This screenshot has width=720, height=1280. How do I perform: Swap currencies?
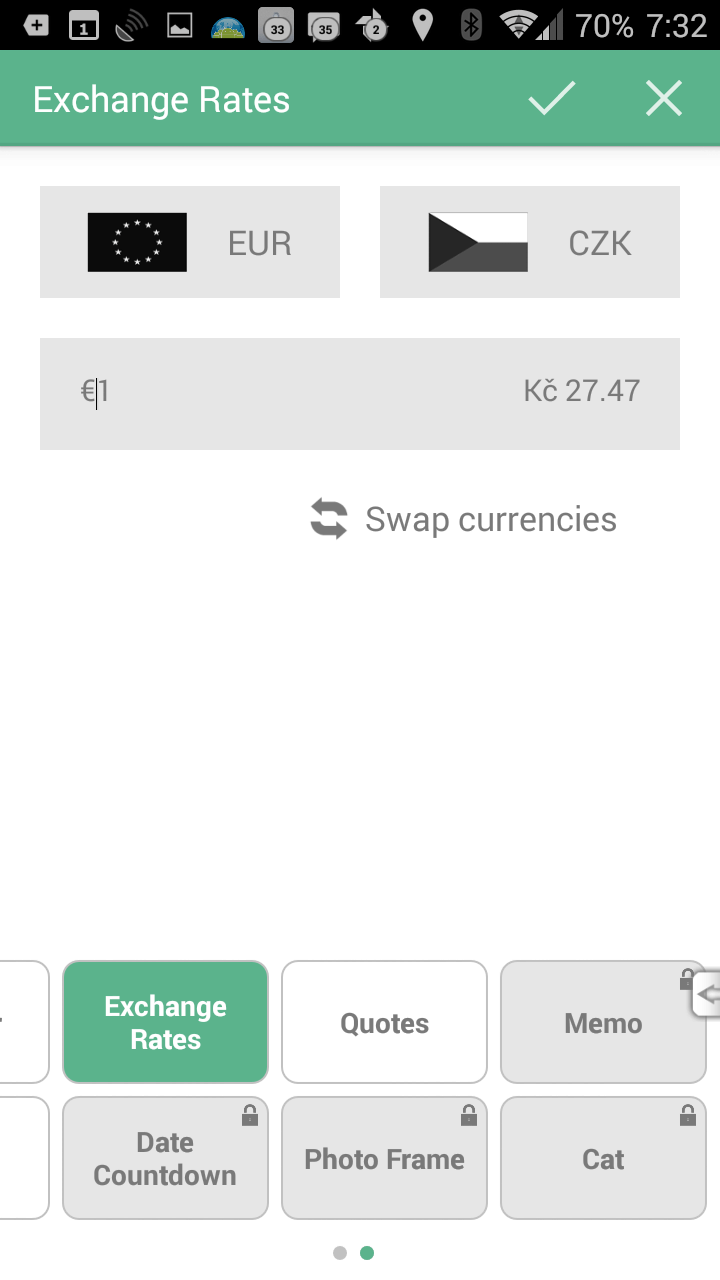point(463,519)
